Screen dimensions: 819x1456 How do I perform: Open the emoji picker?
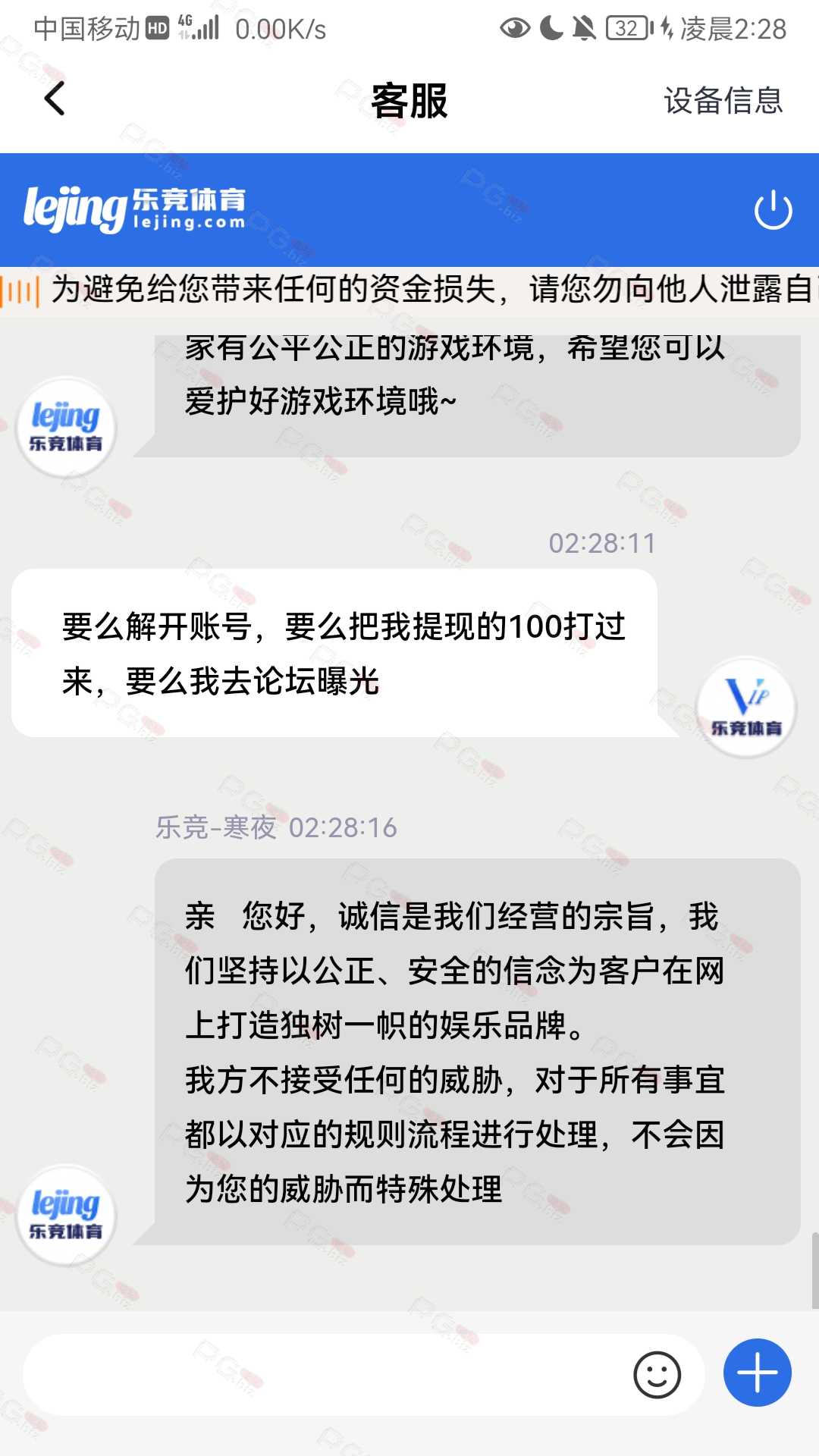pos(657,1374)
